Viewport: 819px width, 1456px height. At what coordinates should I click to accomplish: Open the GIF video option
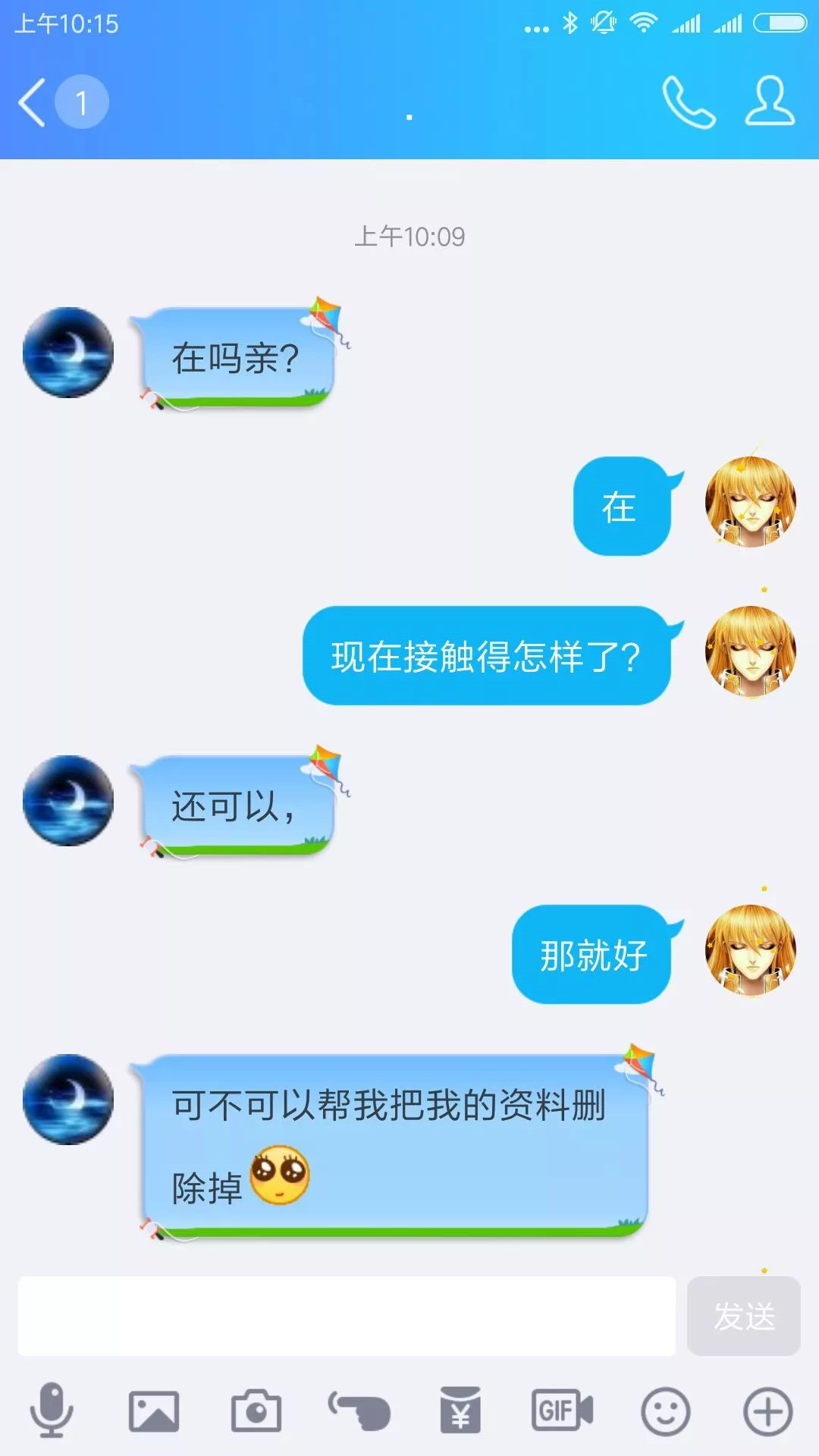tap(562, 1411)
